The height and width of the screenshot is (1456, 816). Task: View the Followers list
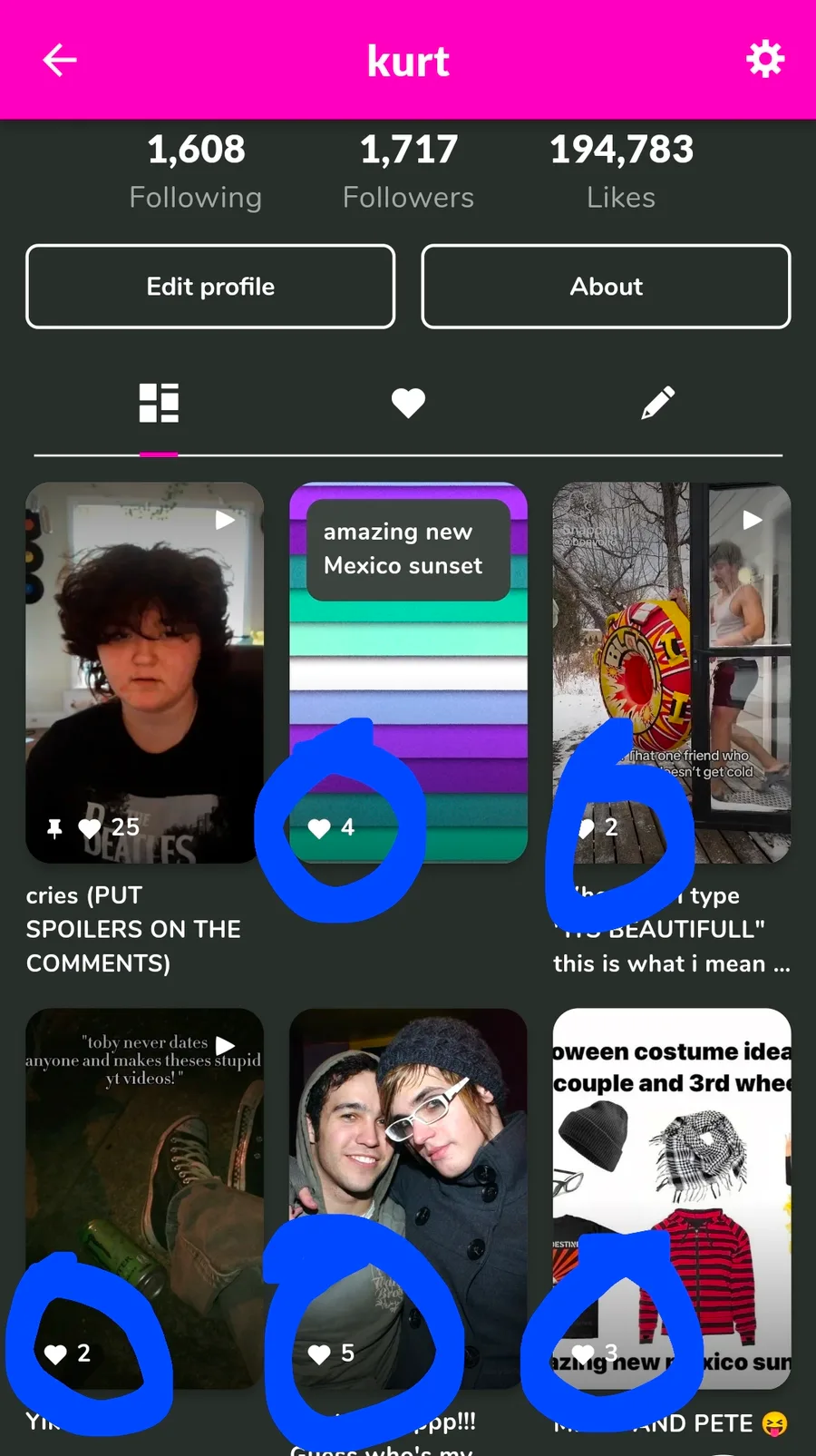(408, 171)
